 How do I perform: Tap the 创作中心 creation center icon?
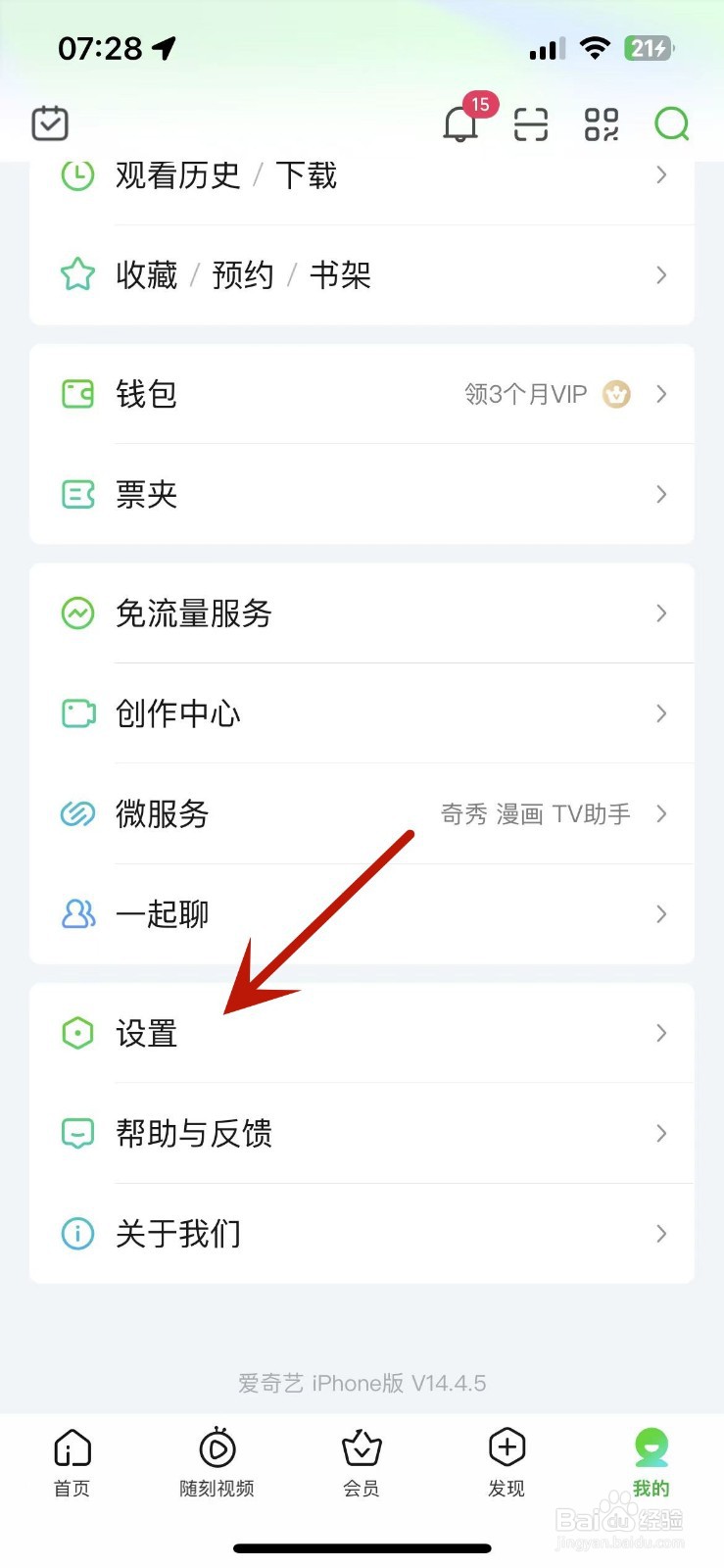tap(76, 714)
